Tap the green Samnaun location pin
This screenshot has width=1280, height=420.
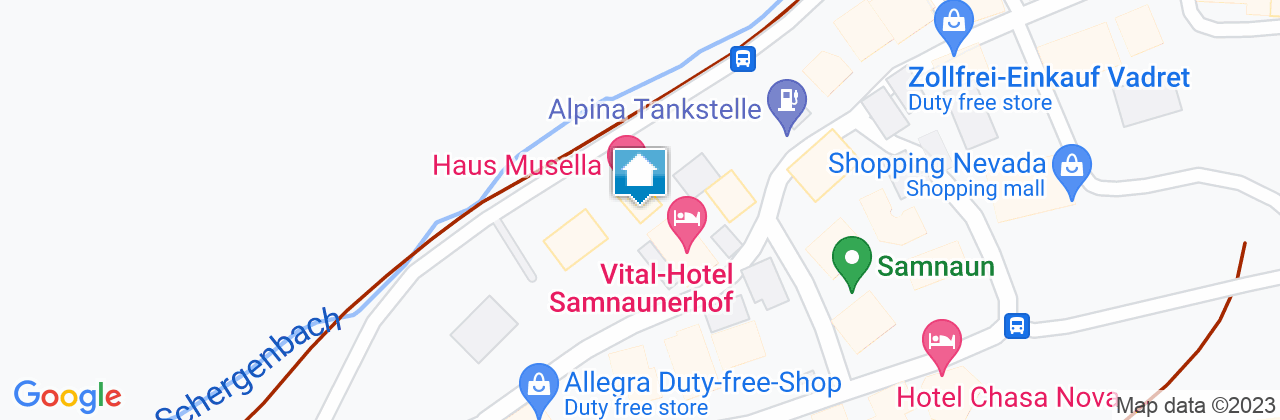pyautogui.click(x=852, y=260)
